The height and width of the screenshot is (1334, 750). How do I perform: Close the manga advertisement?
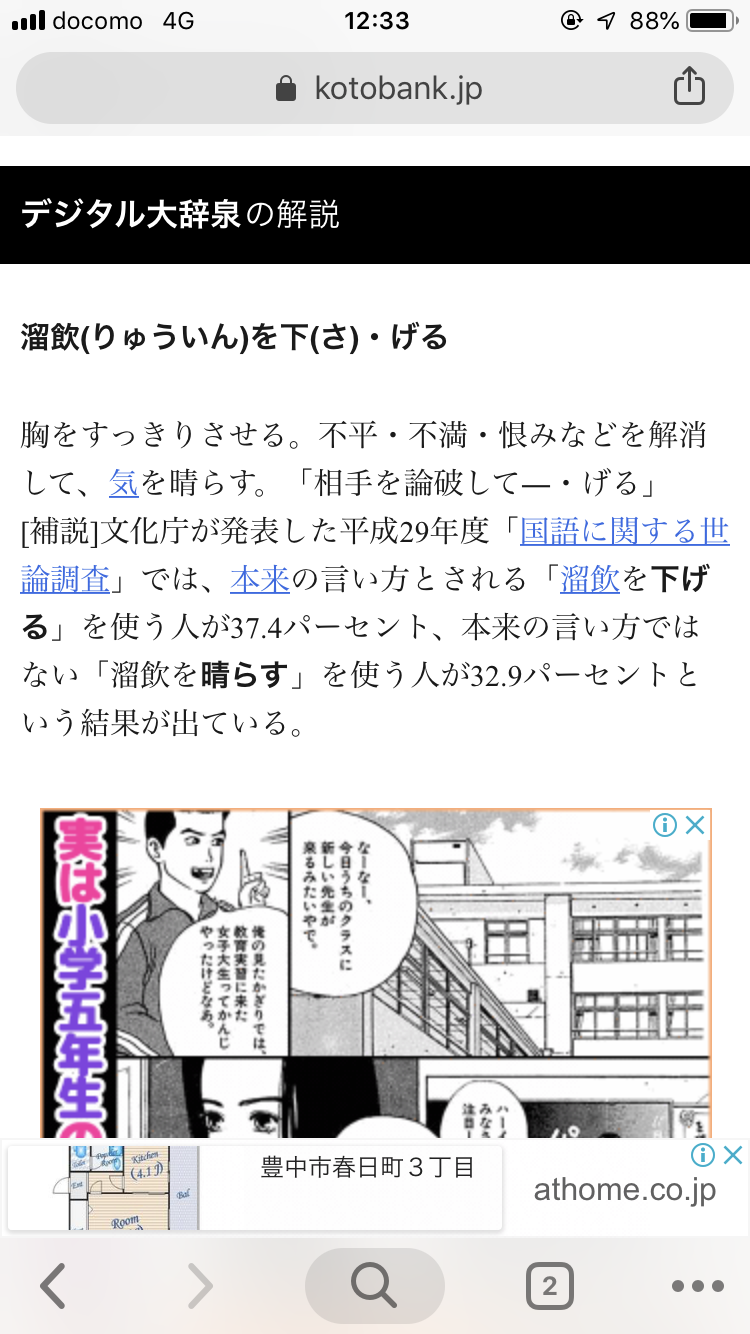tap(694, 825)
